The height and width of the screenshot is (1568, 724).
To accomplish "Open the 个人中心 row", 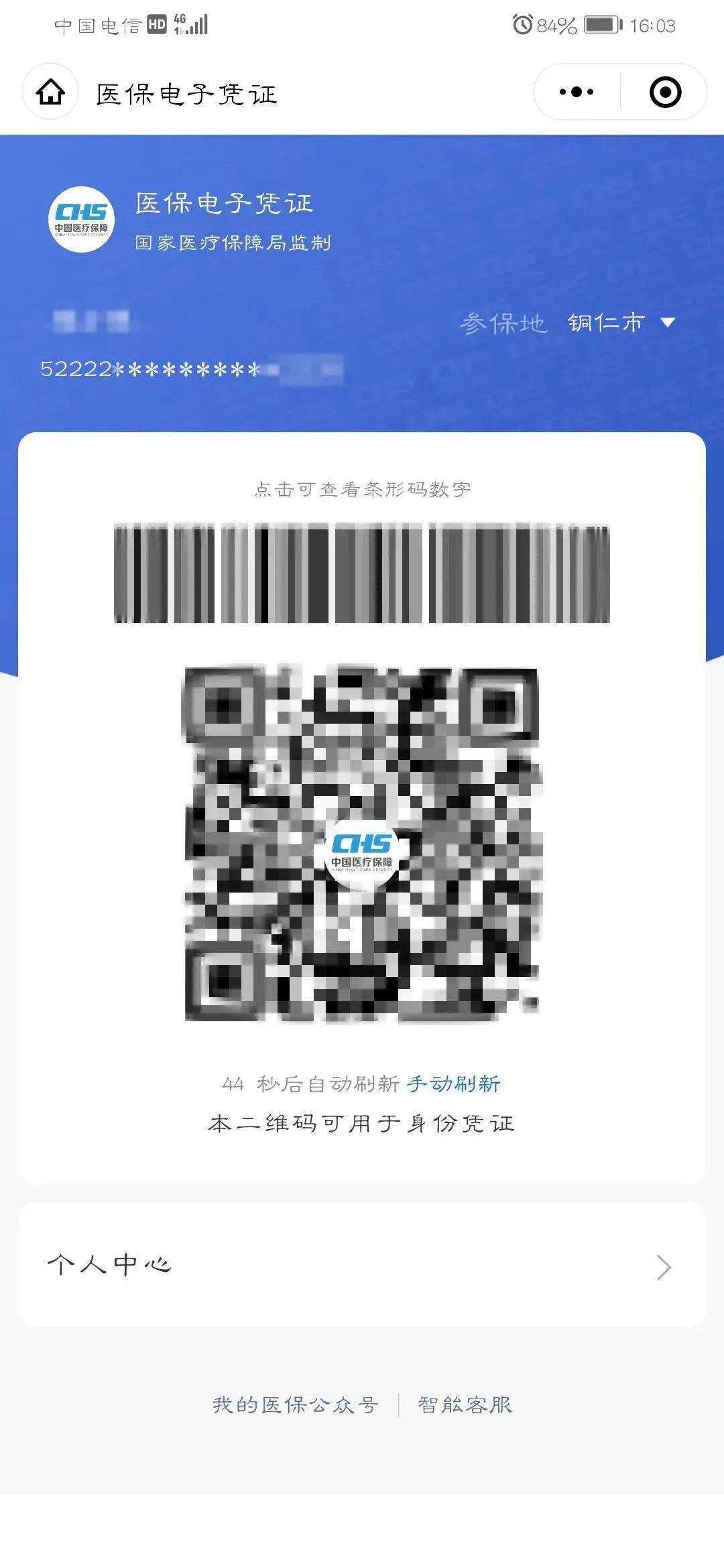I will coord(362,1265).
